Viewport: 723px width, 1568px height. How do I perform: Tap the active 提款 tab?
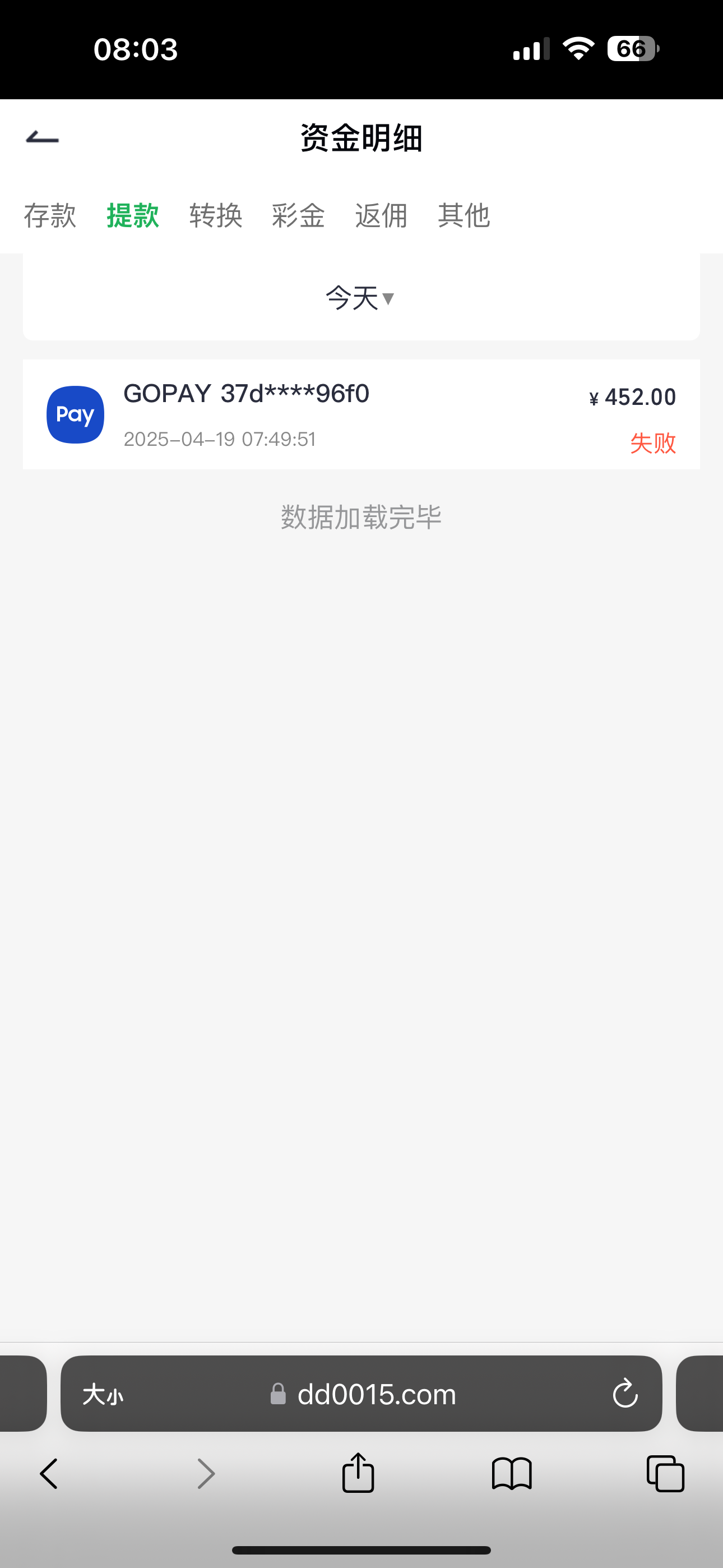(x=133, y=216)
